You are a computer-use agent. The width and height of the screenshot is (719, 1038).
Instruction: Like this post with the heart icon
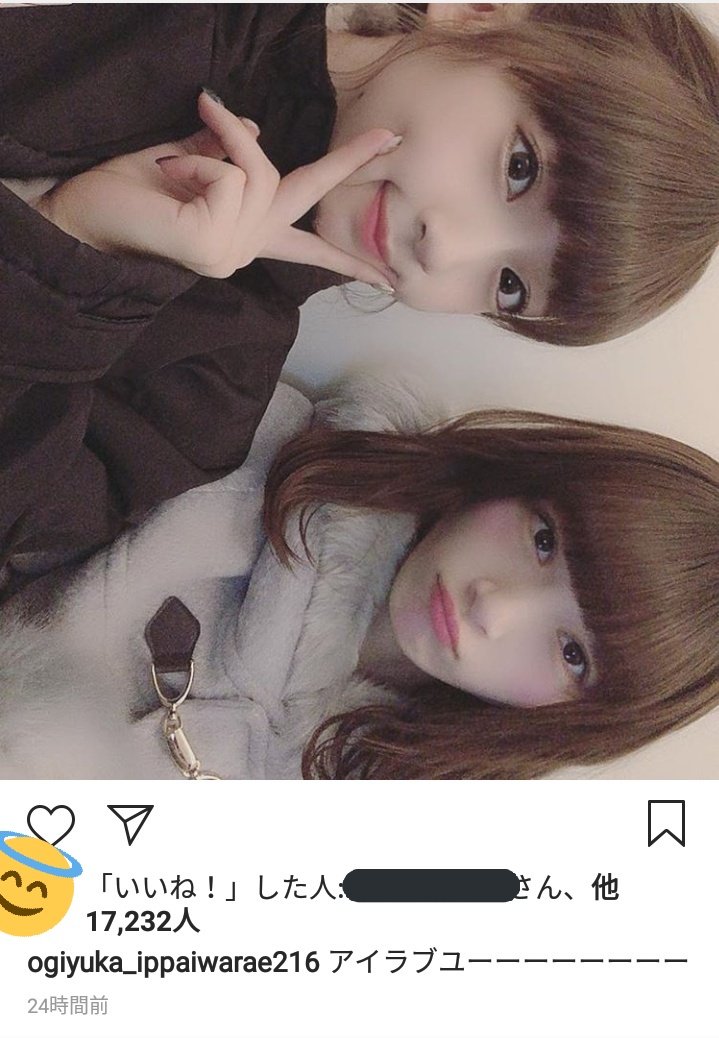click(50, 823)
